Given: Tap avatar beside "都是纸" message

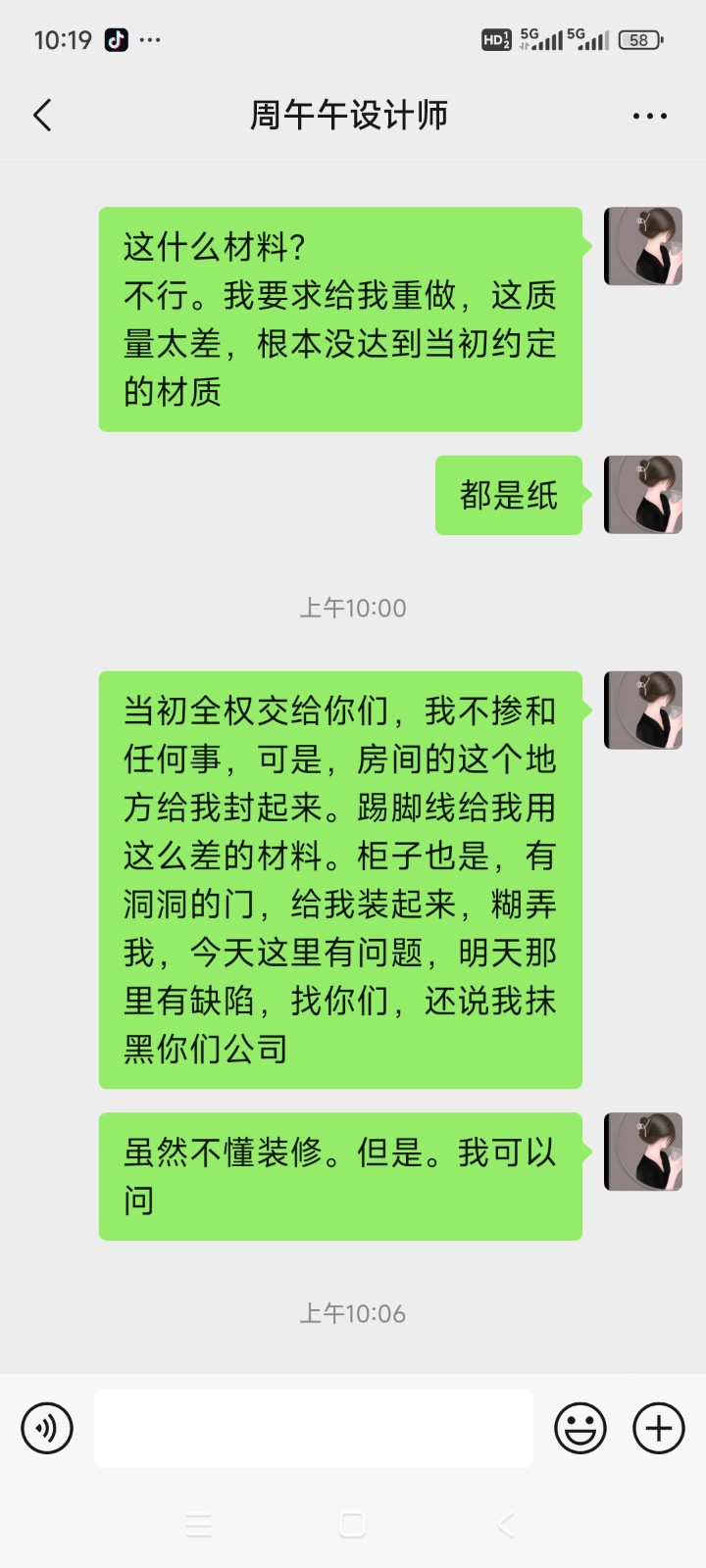Looking at the screenshot, I should point(642,495).
